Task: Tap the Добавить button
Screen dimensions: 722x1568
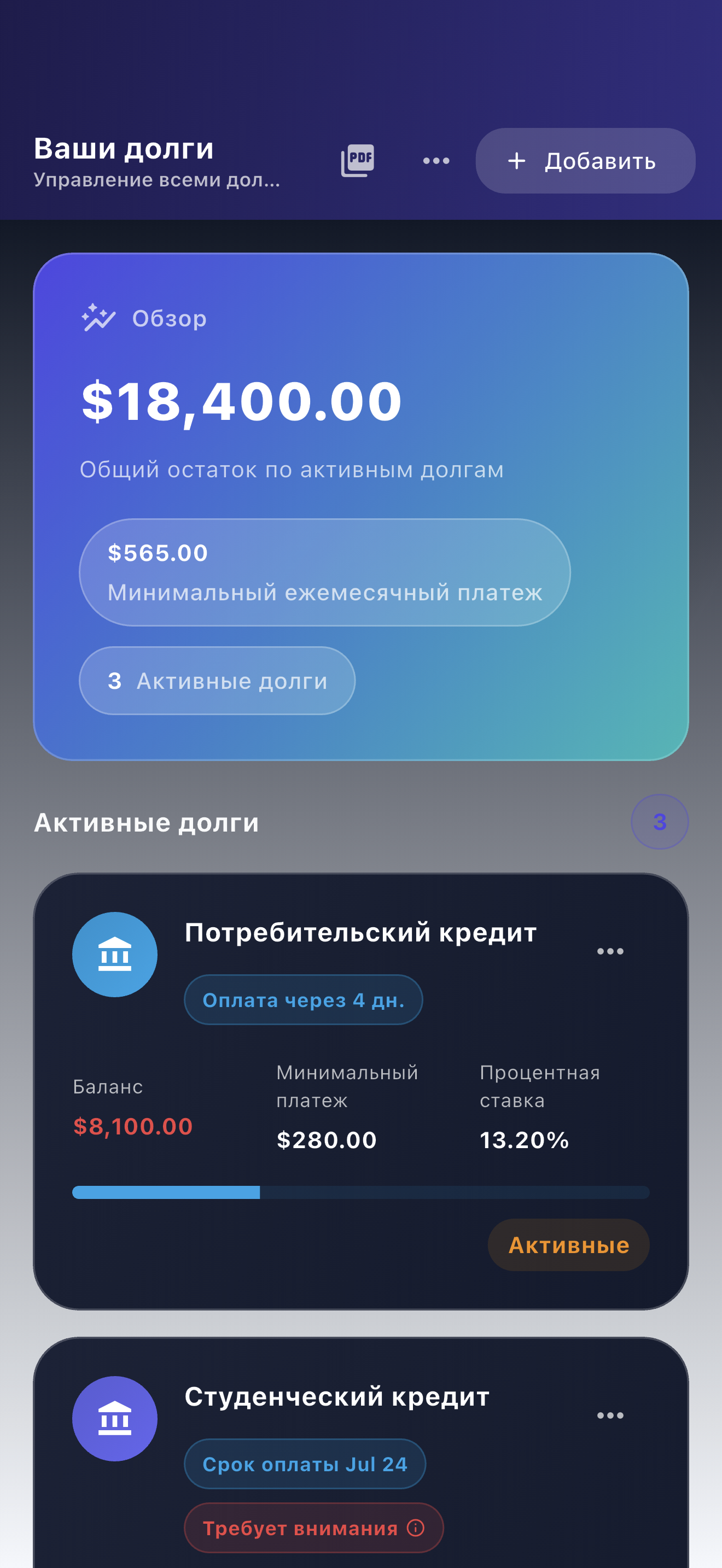Action: (x=585, y=161)
